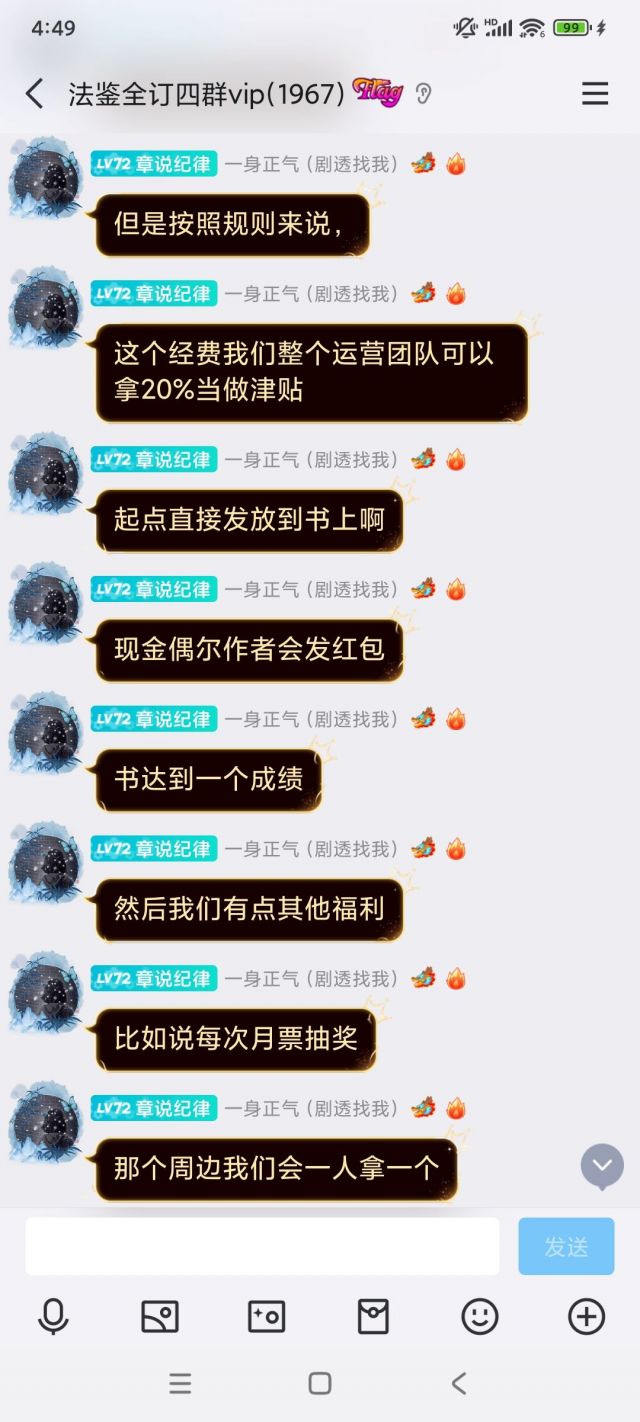
Task: Go back from the group chat
Action: pyautogui.click(x=35, y=94)
